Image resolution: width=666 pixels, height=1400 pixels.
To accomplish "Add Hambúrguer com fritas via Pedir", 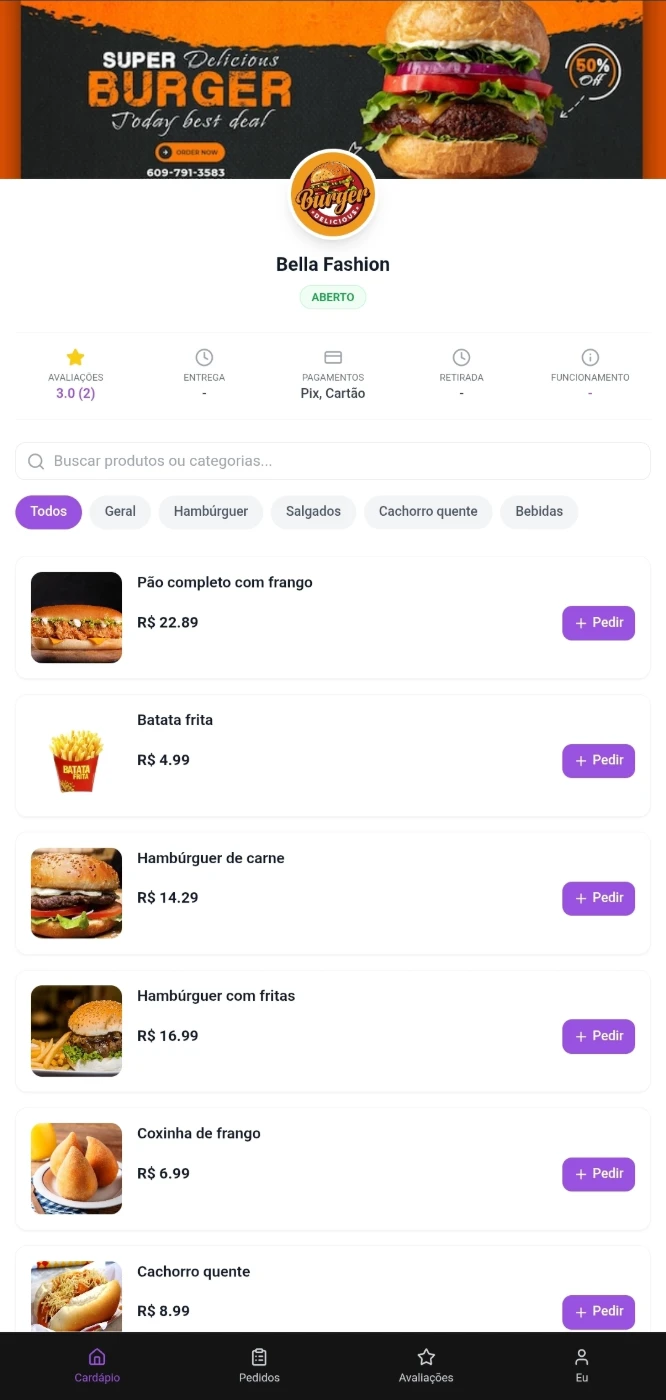I will 598,1036.
